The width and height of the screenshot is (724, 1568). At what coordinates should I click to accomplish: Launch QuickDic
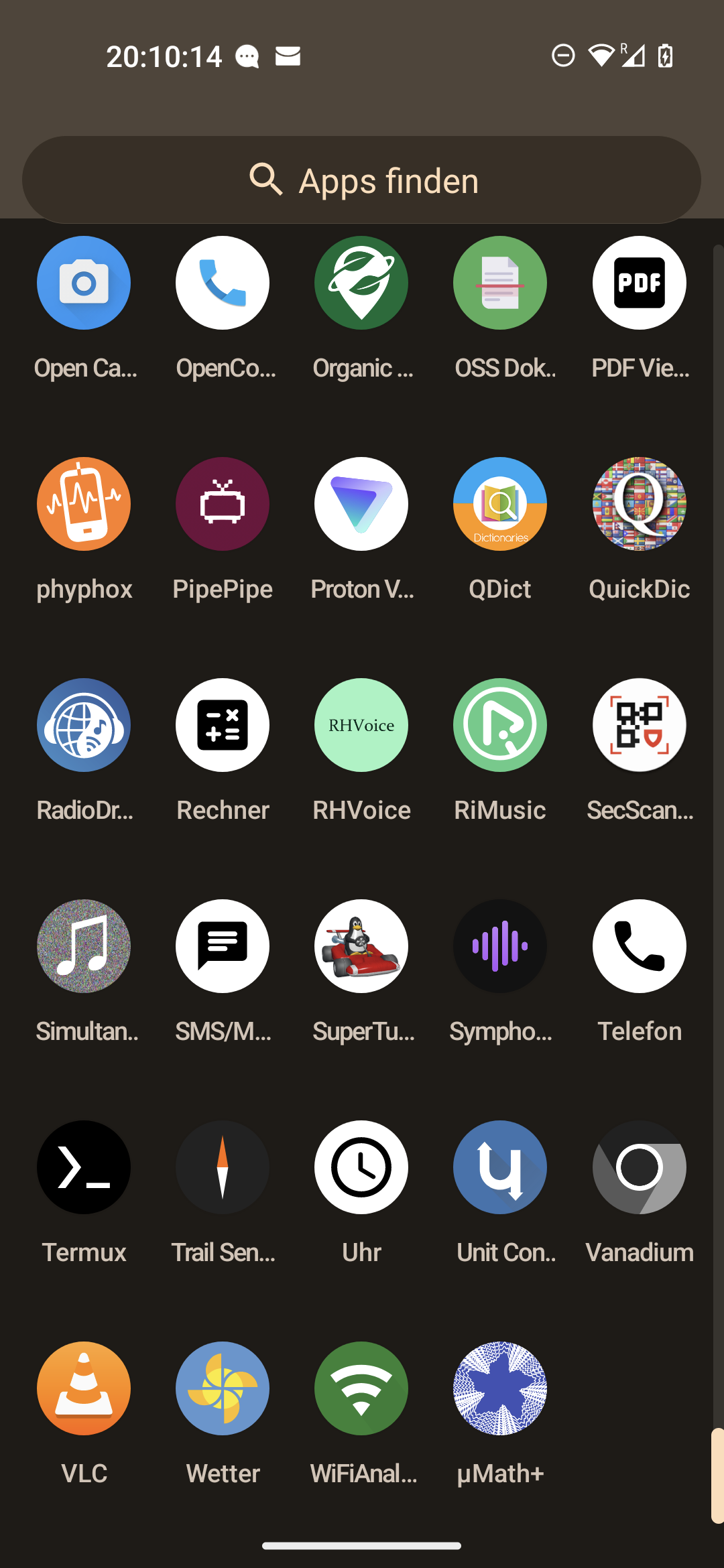[x=638, y=504]
